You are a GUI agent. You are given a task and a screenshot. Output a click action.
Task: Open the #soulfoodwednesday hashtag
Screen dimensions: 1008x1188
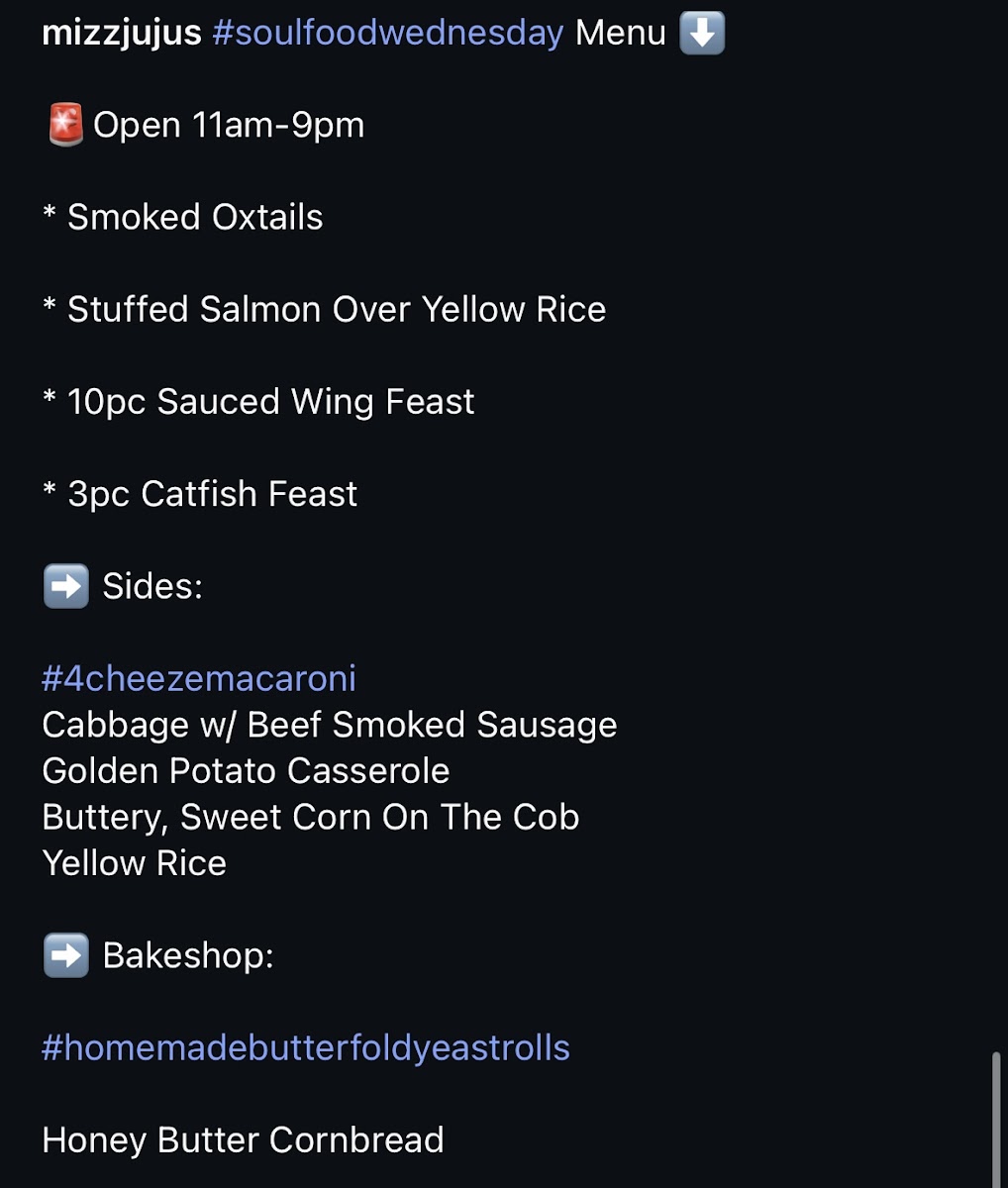click(387, 33)
